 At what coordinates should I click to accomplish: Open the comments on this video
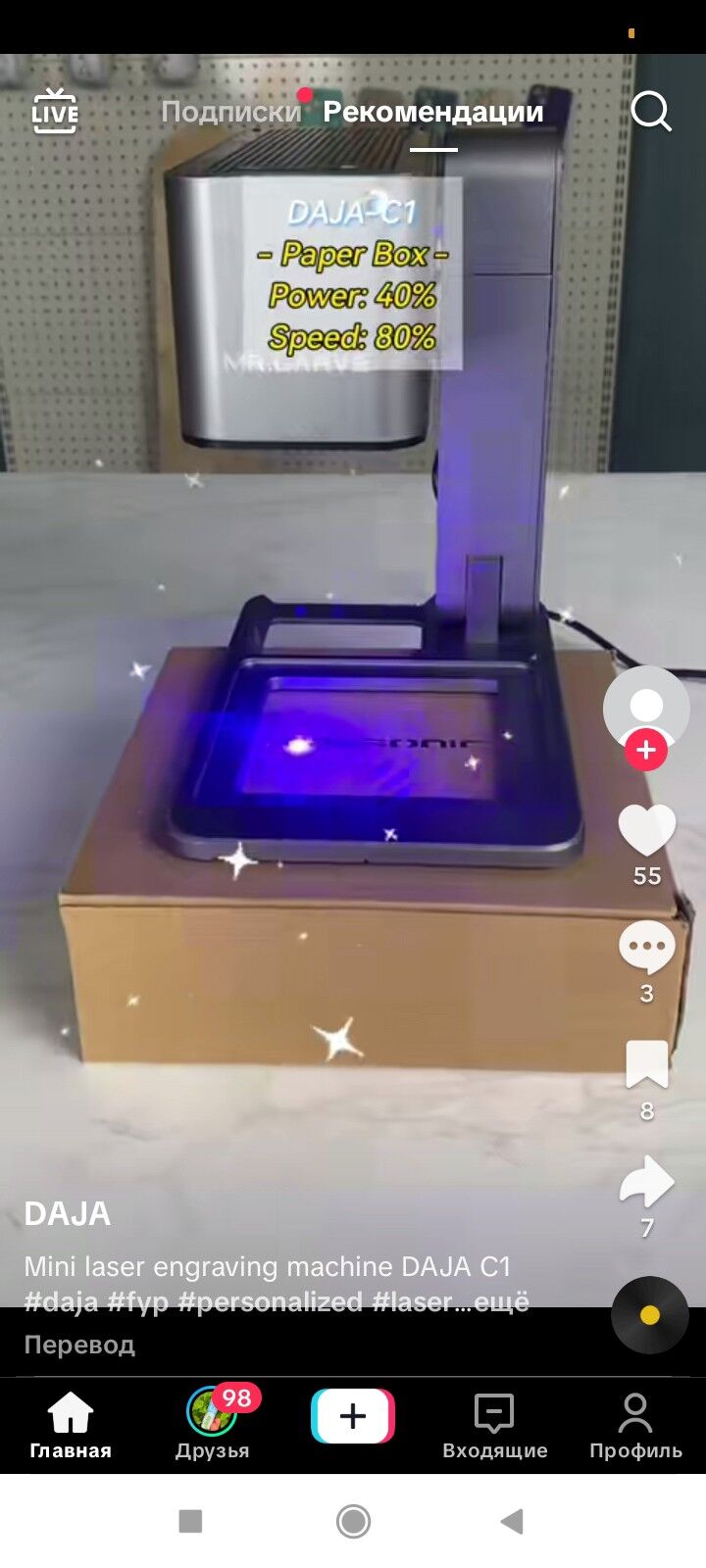[646, 948]
